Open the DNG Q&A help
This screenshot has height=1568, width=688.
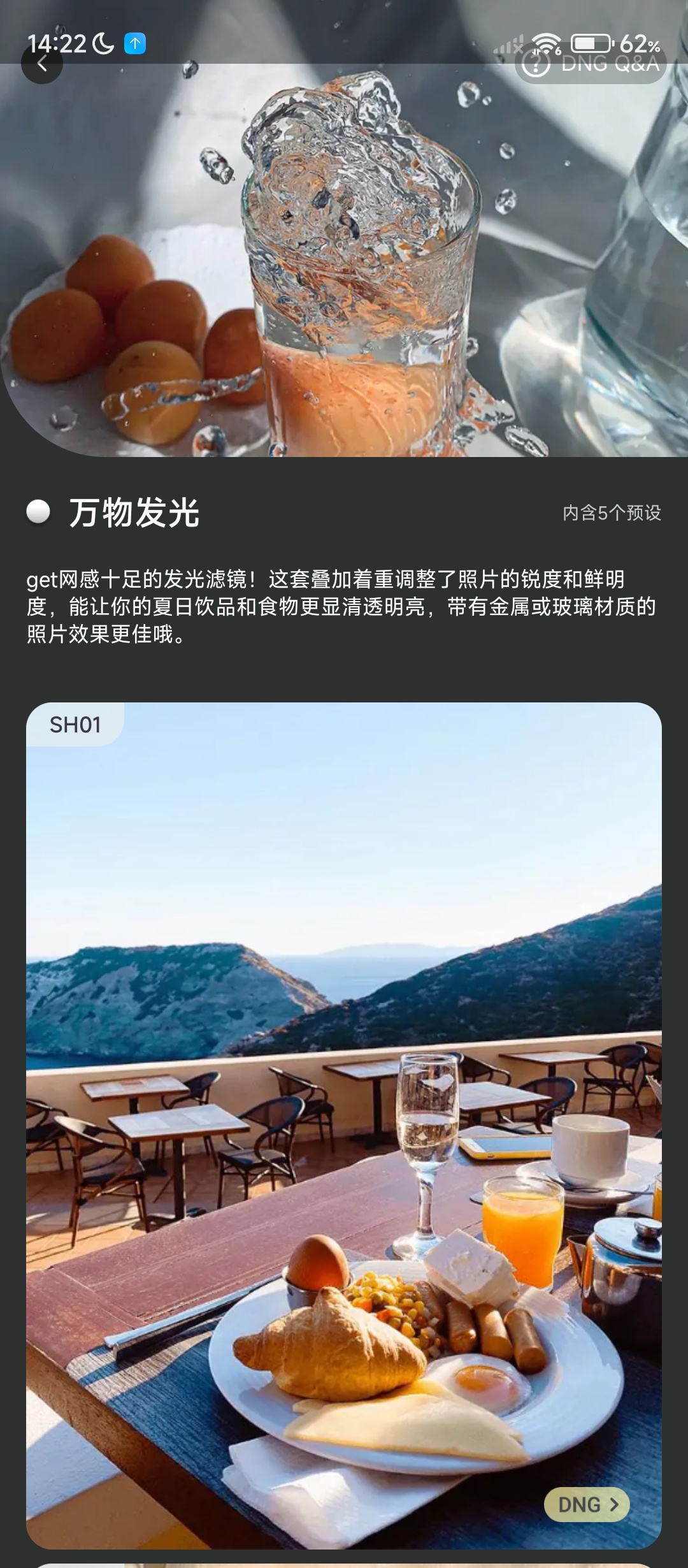click(x=591, y=64)
